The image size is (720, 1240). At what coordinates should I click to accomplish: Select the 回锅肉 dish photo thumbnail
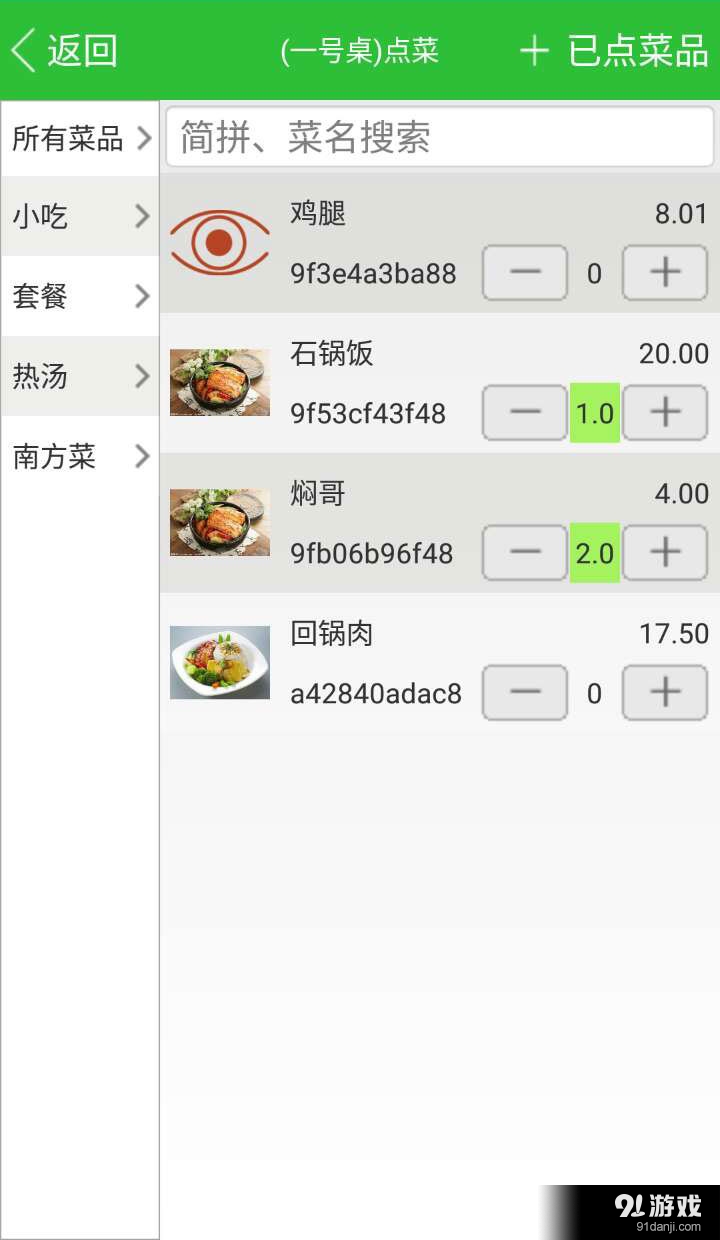[x=219, y=660]
